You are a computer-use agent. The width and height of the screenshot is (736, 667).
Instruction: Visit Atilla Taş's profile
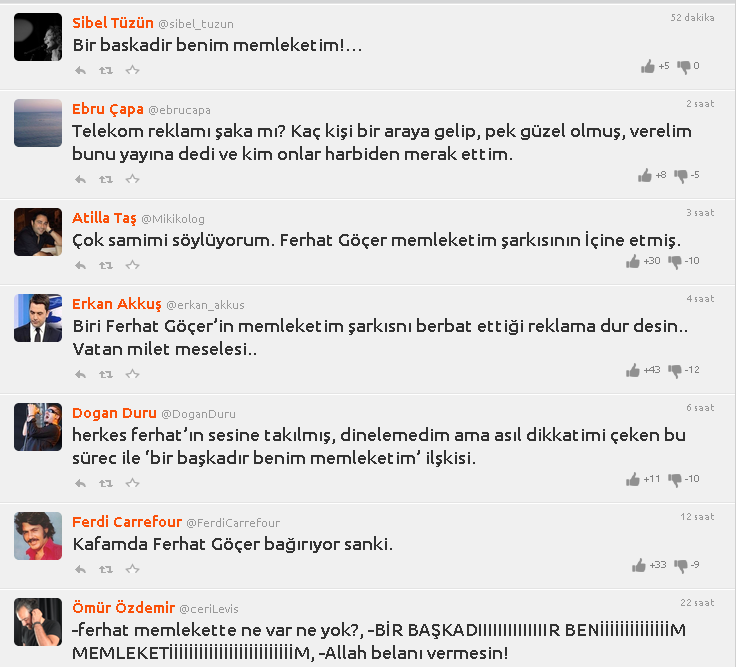[x=104, y=218]
